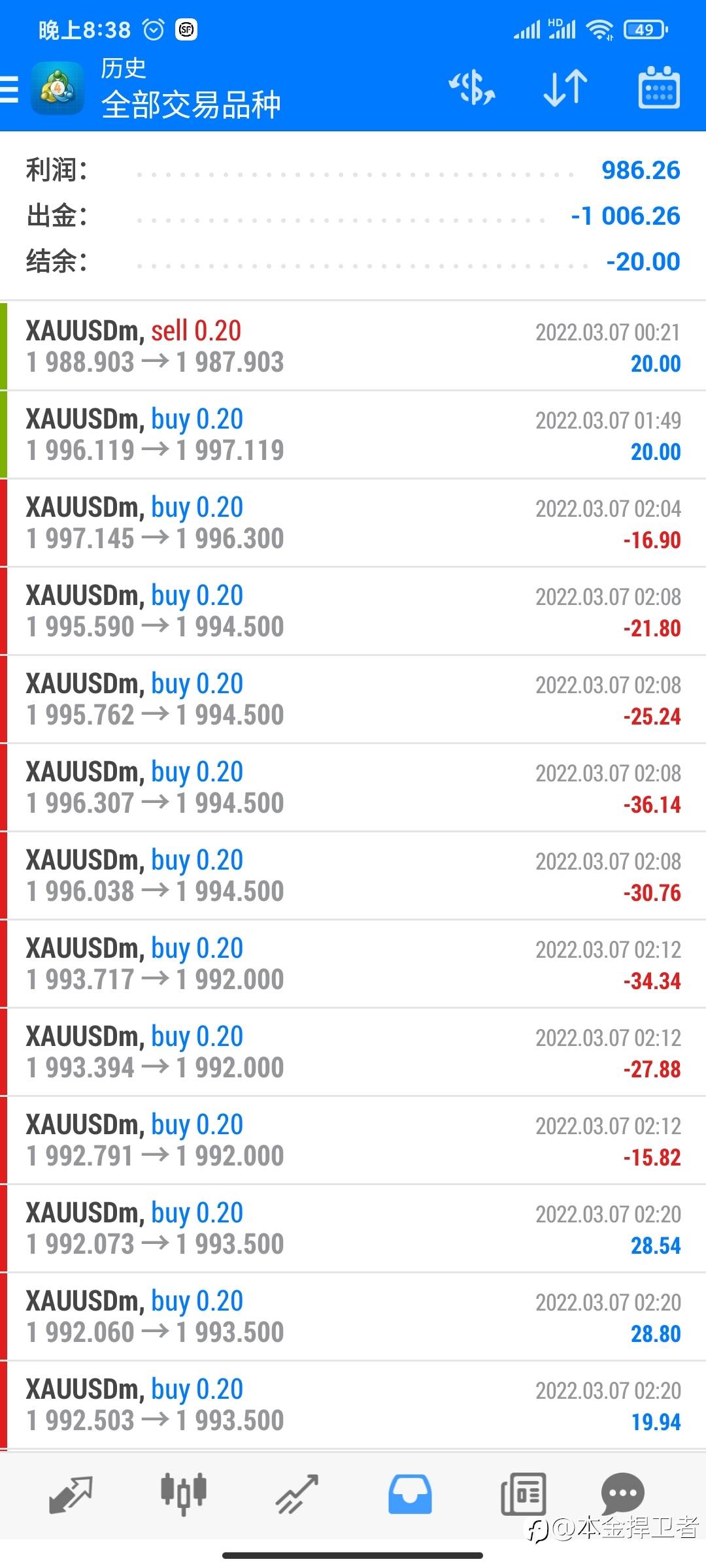Open the sort order arrows
The width and height of the screenshot is (706, 1568).
[x=565, y=88]
